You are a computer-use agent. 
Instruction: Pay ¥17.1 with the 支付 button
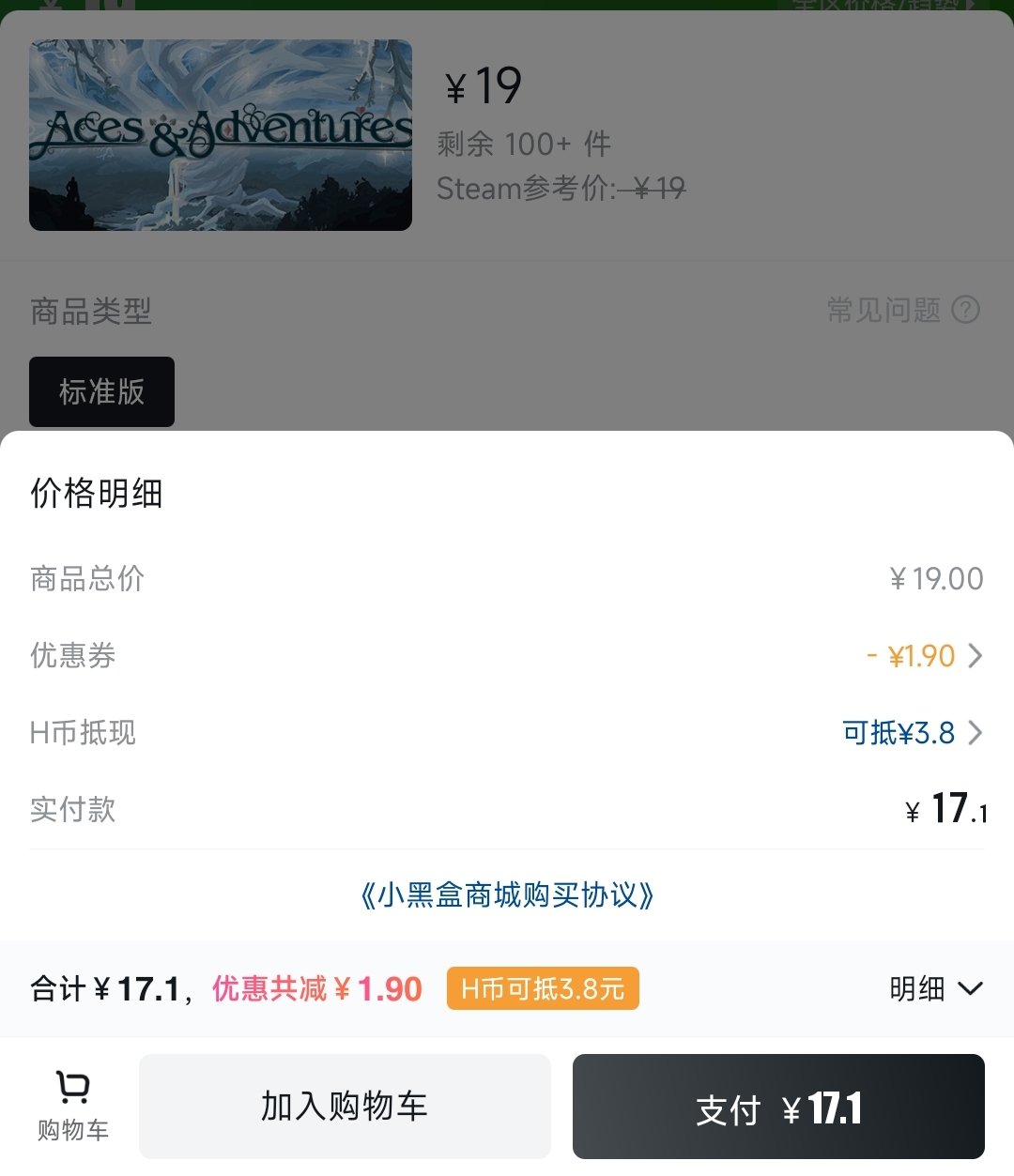point(778,1107)
